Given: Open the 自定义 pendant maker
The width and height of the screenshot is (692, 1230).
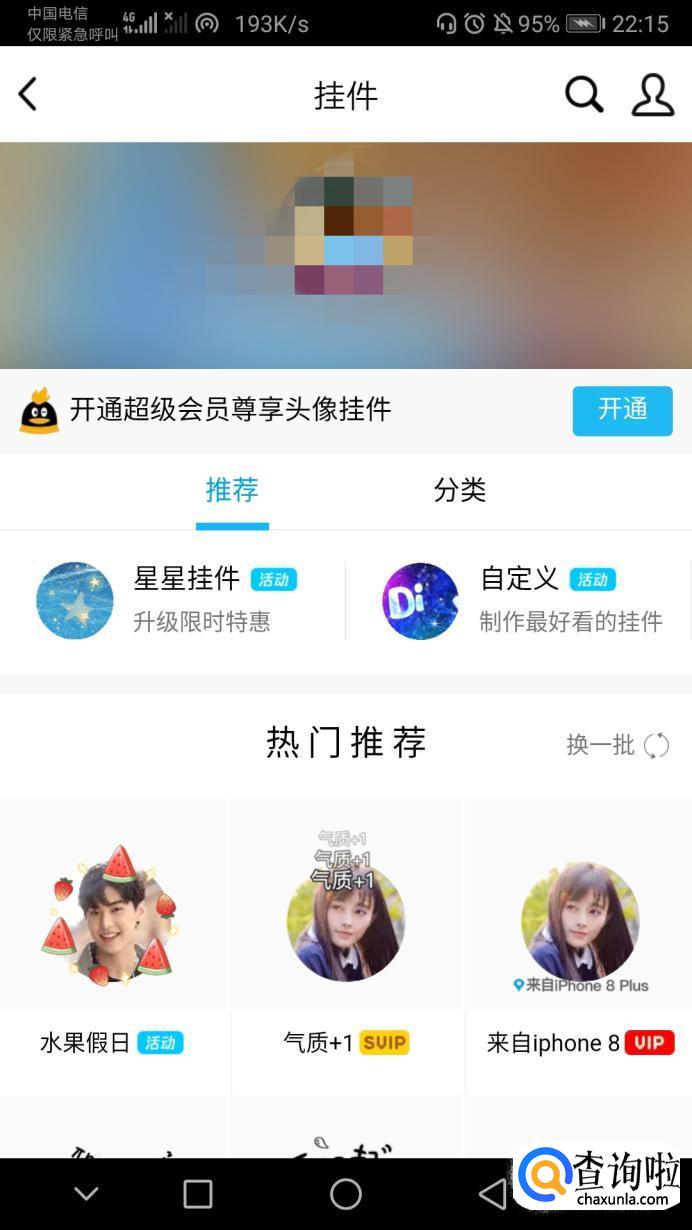Looking at the screenshot, I should pos(520,599).
